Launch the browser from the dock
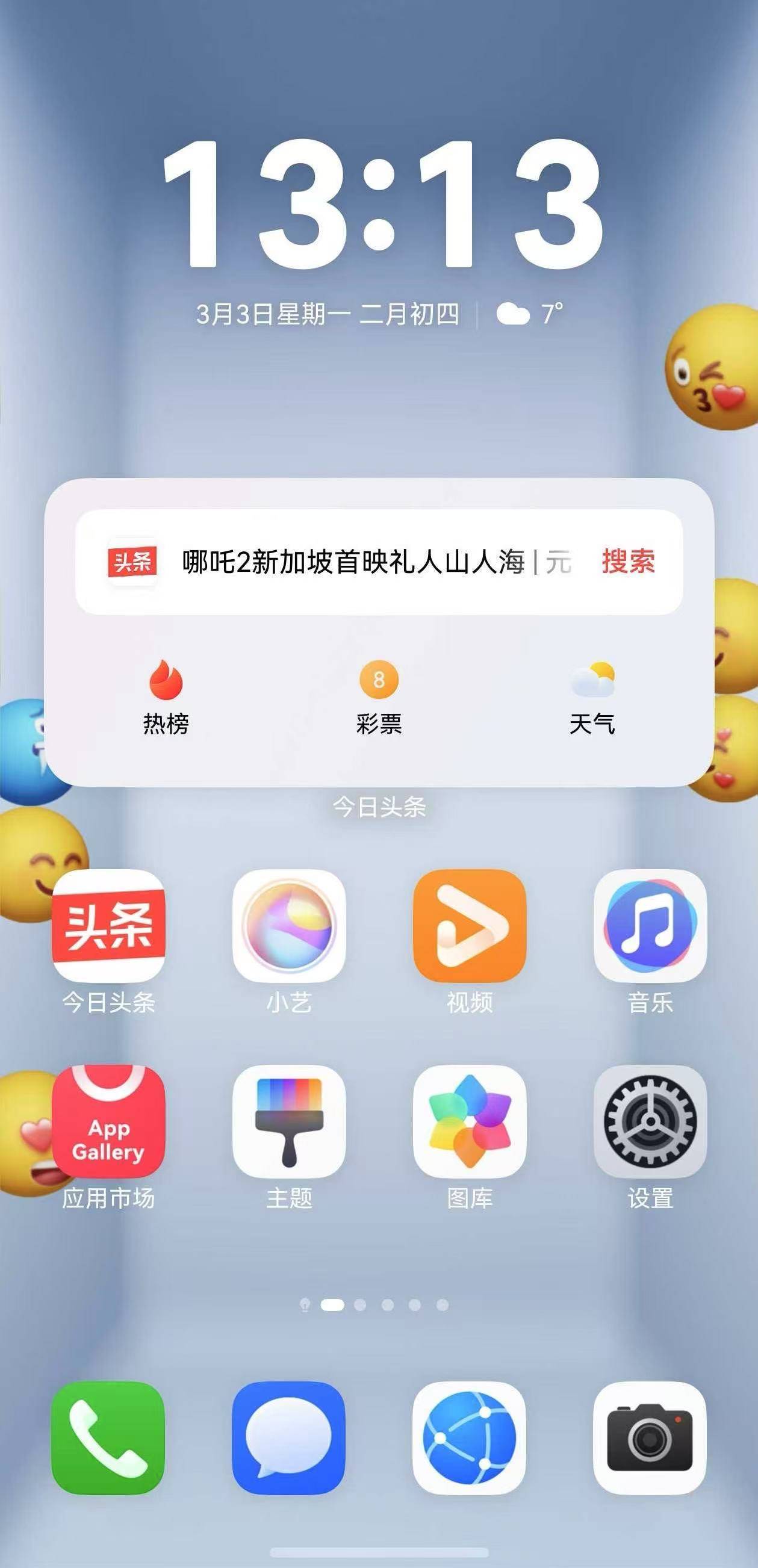758x1568 pixels. click(x=469, y=1438)
